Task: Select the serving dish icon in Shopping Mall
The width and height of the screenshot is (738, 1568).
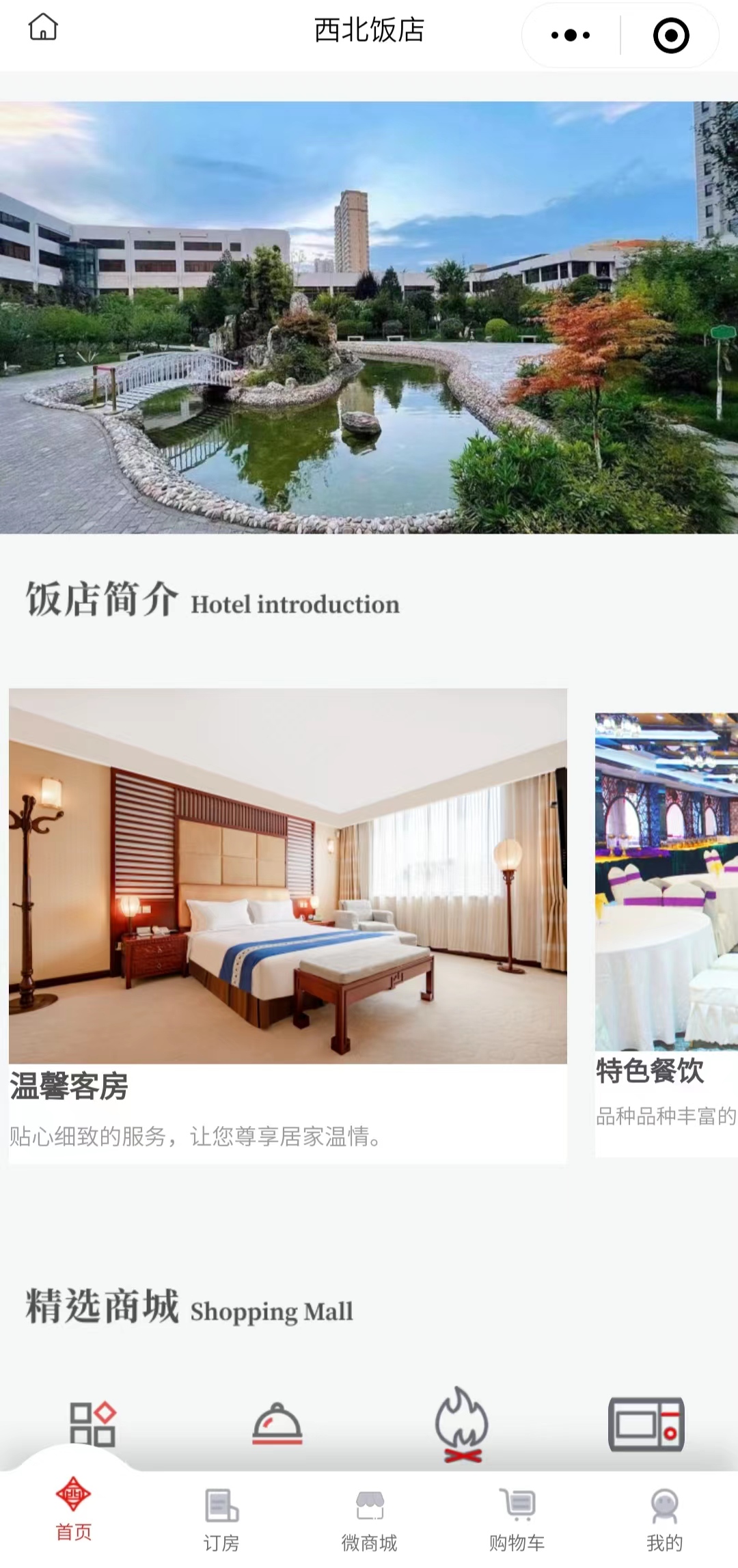Action: 277,1425
